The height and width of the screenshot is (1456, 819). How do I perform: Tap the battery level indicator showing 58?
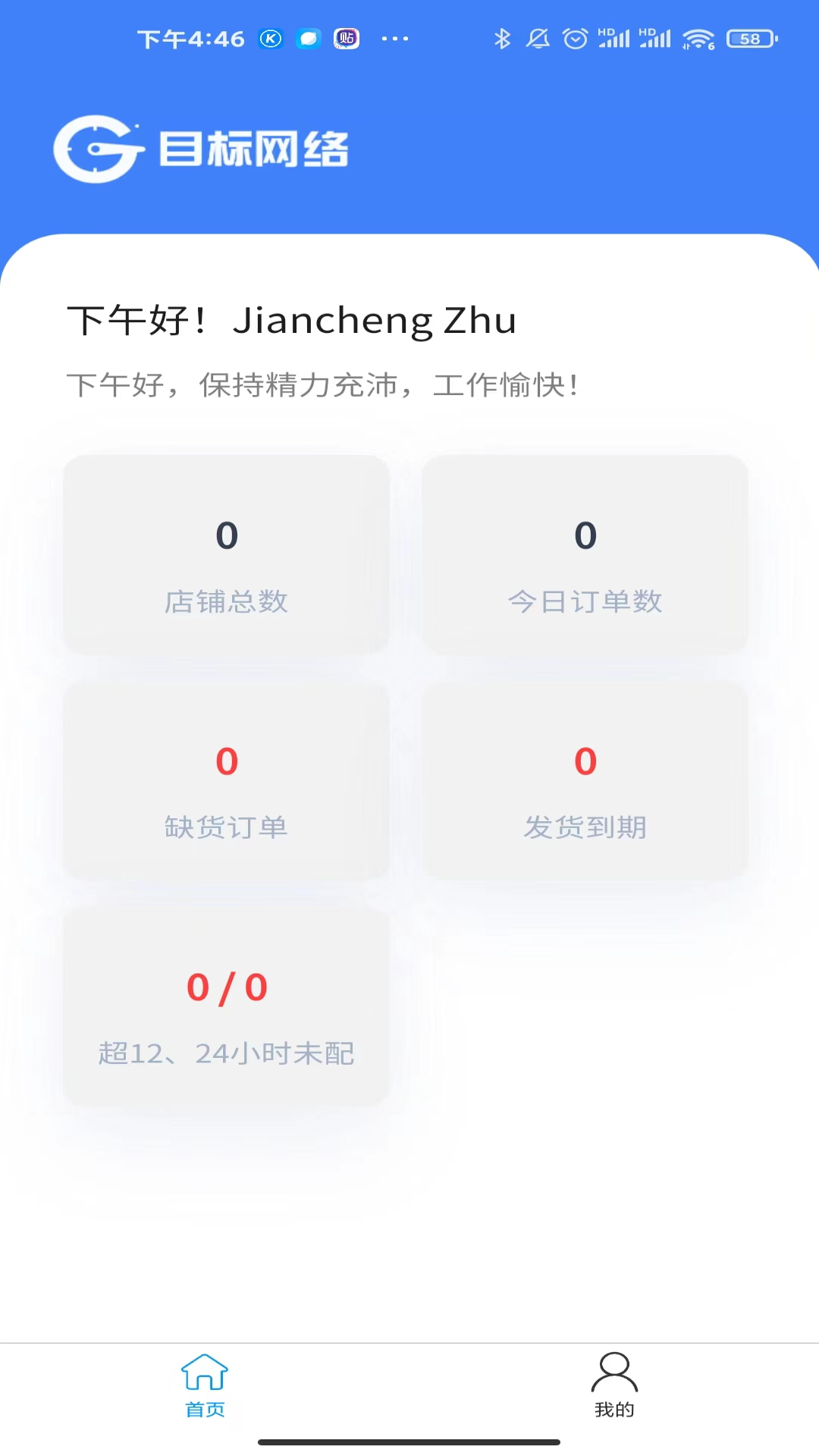pyautogui.click(x=749, y=38)
